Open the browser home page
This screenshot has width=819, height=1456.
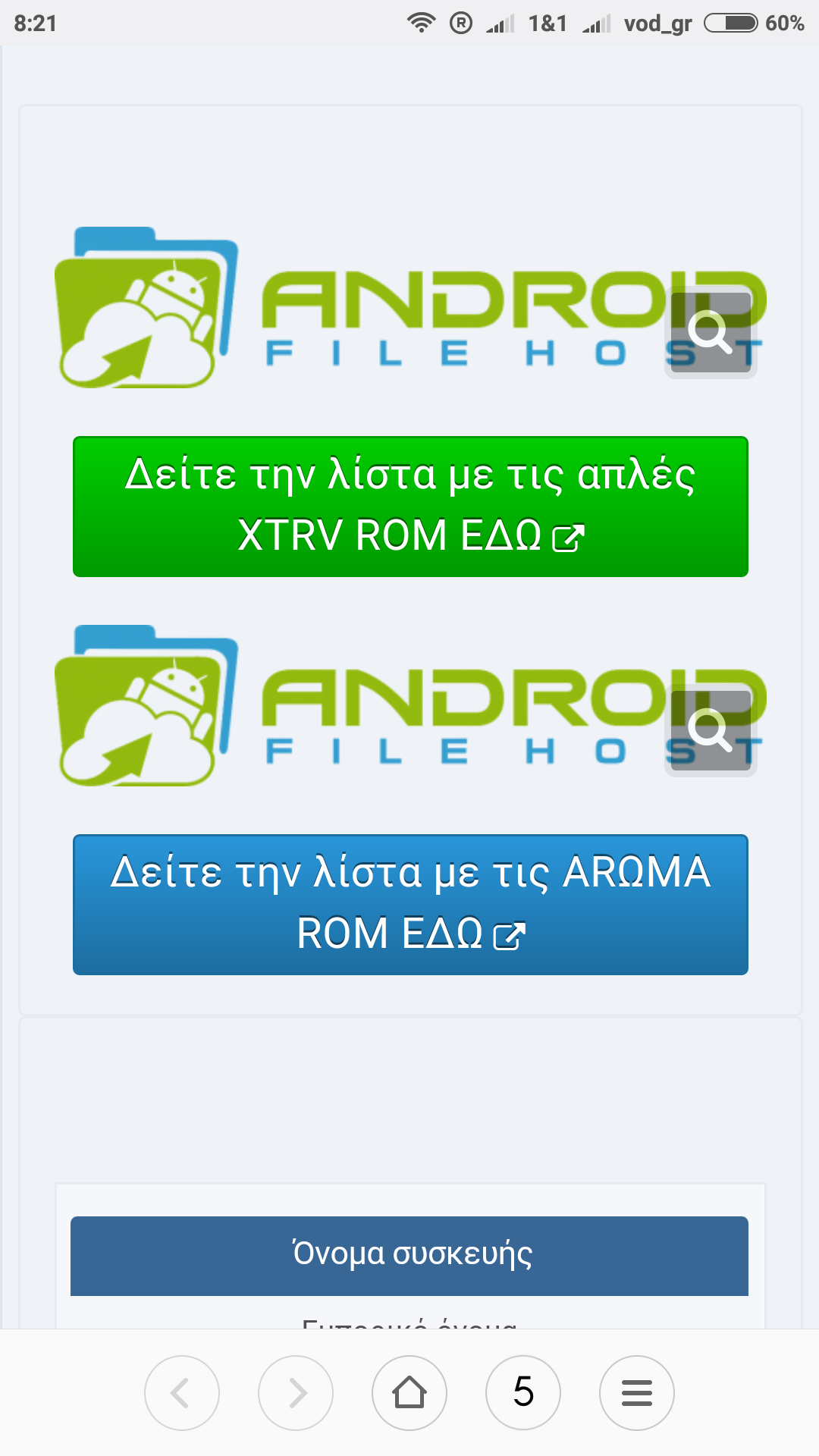[409, 1393]
